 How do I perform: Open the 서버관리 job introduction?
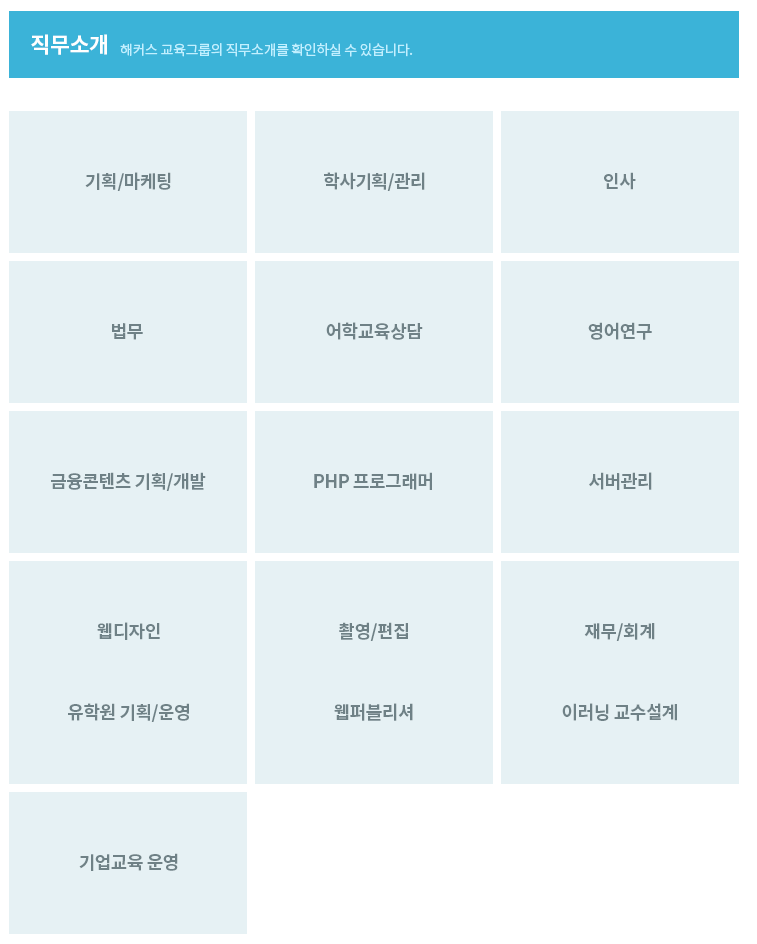[619, 482]
